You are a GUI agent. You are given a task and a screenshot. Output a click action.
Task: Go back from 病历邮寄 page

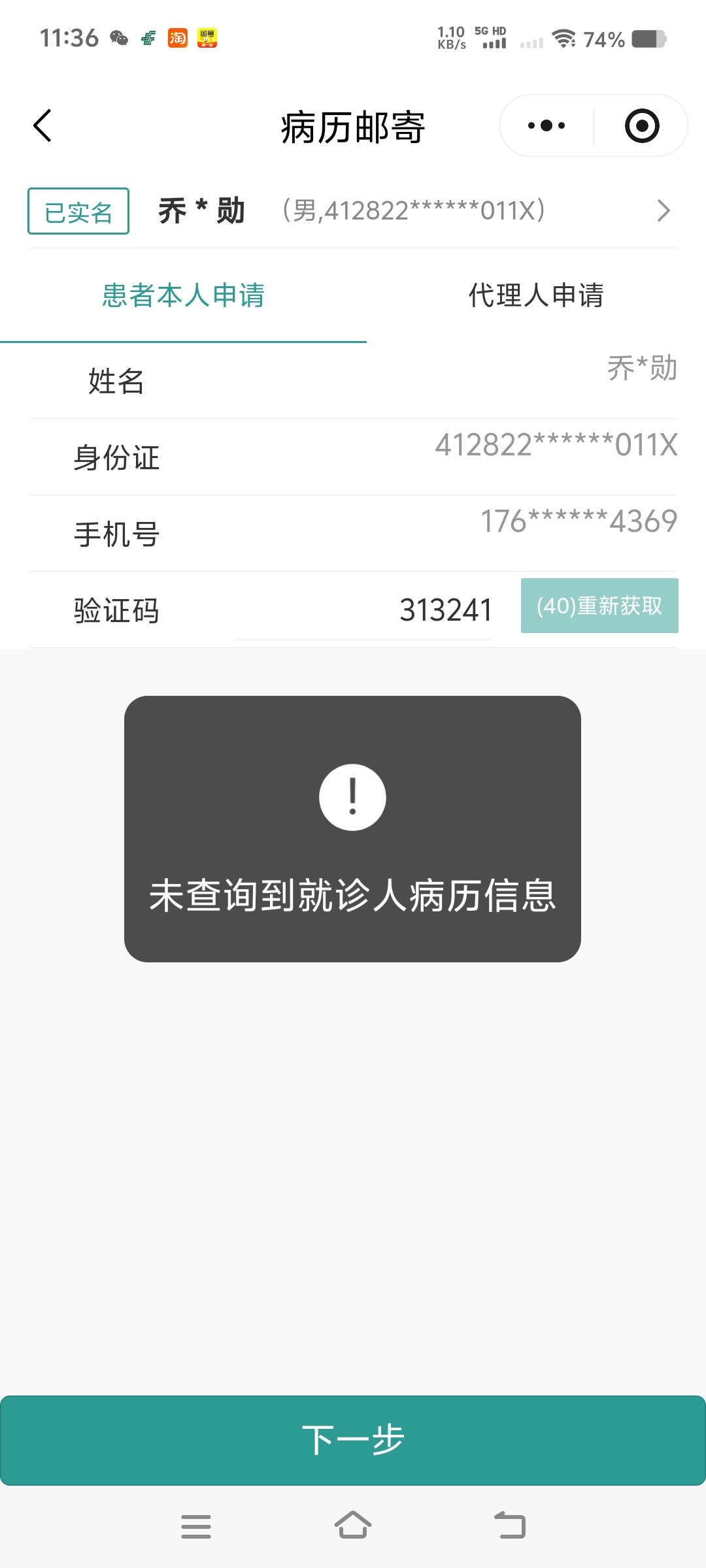point(42,125)
